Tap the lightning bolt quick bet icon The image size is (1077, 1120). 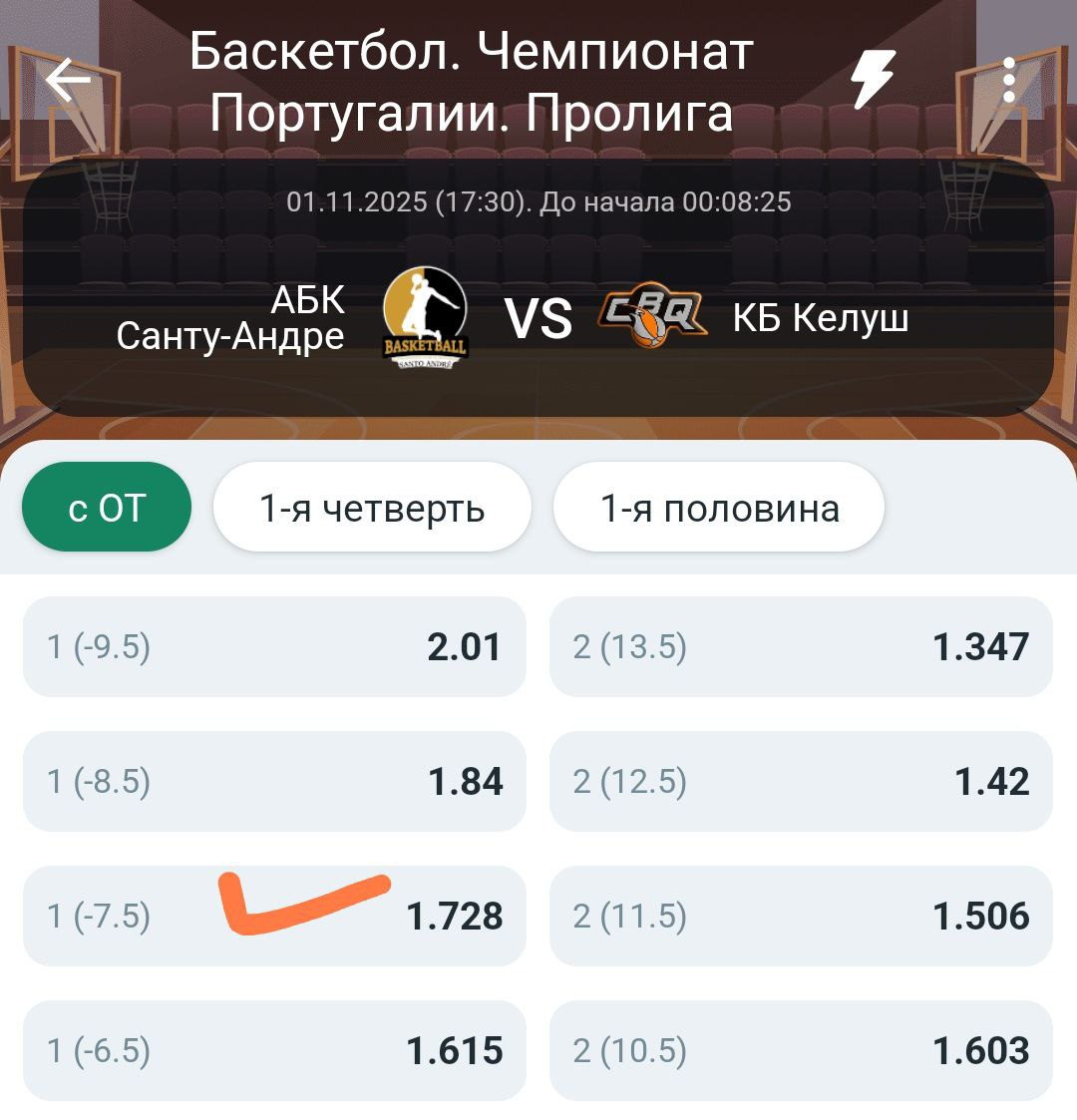[873, 79]
